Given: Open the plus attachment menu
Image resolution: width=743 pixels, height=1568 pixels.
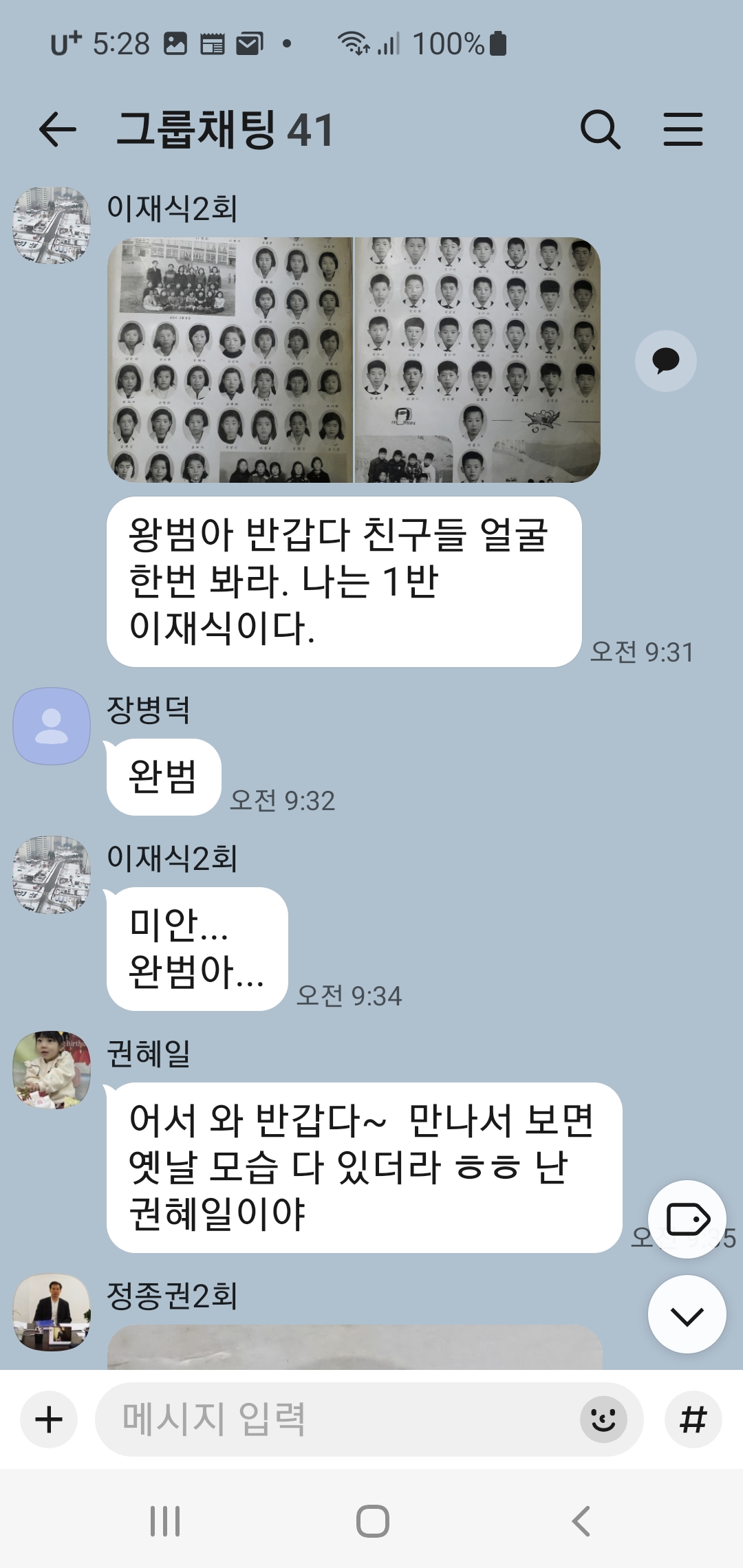Looking at the screenshot, I should click(x=49, y=1419).
